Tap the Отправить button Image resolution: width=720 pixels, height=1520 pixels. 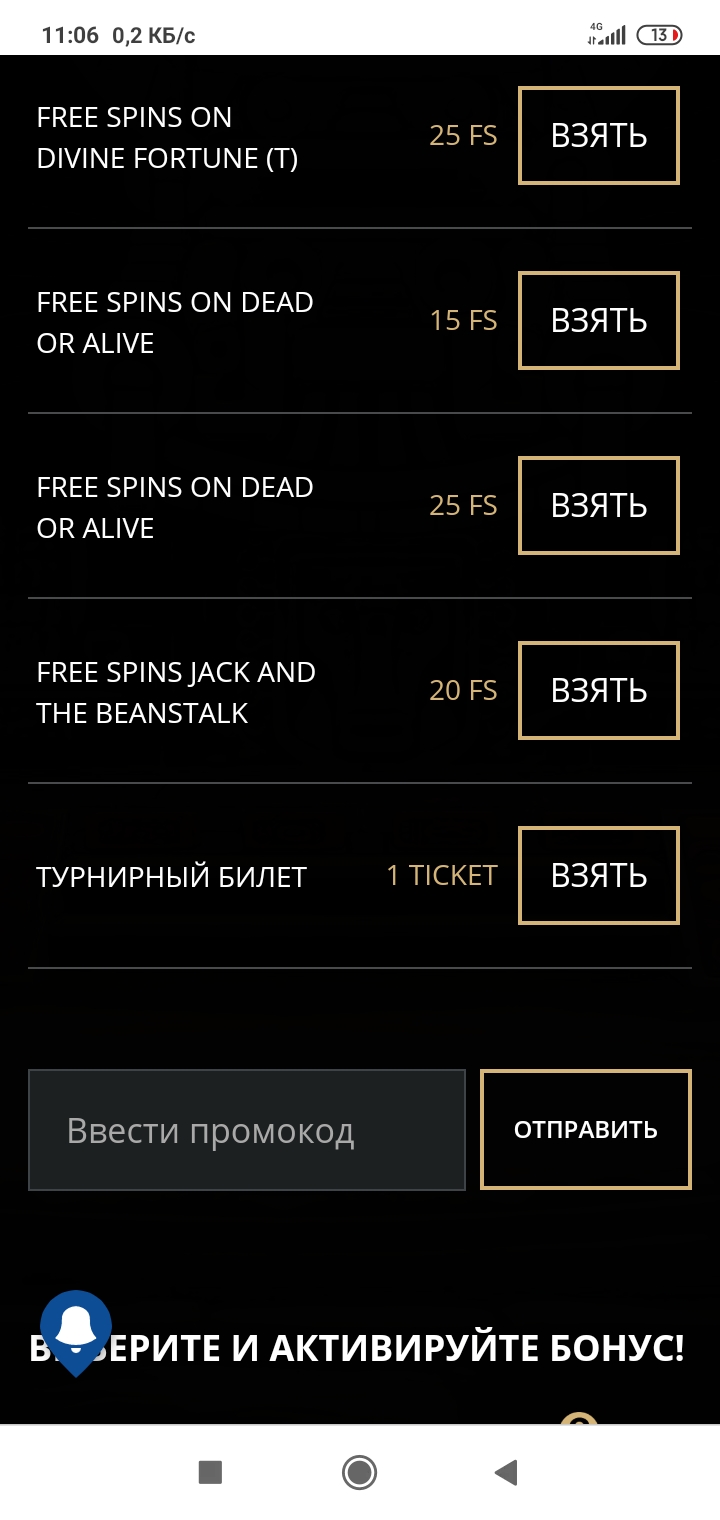pyautogui.click(x=586, y=1130)
